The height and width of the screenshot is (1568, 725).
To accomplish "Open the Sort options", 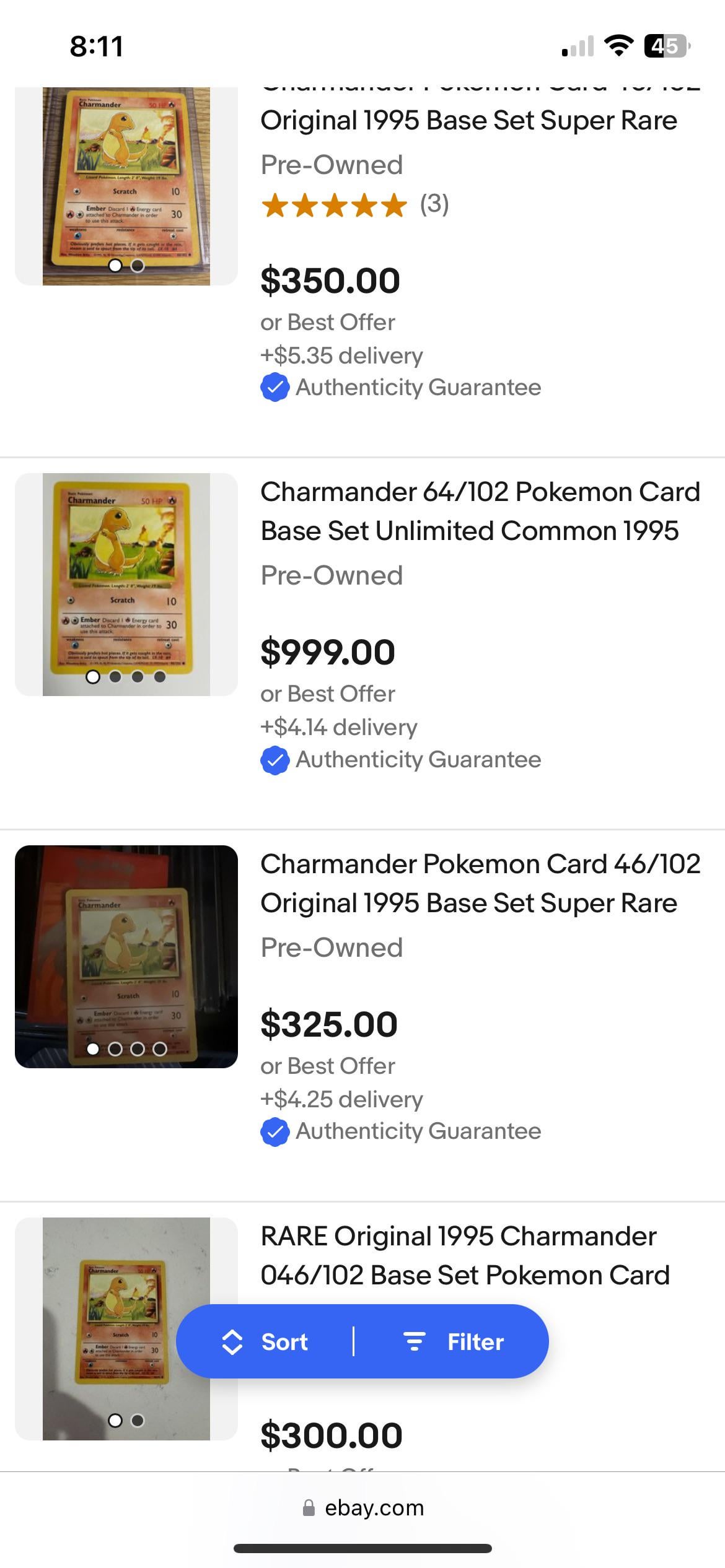I will click(x=265, y=1341).
